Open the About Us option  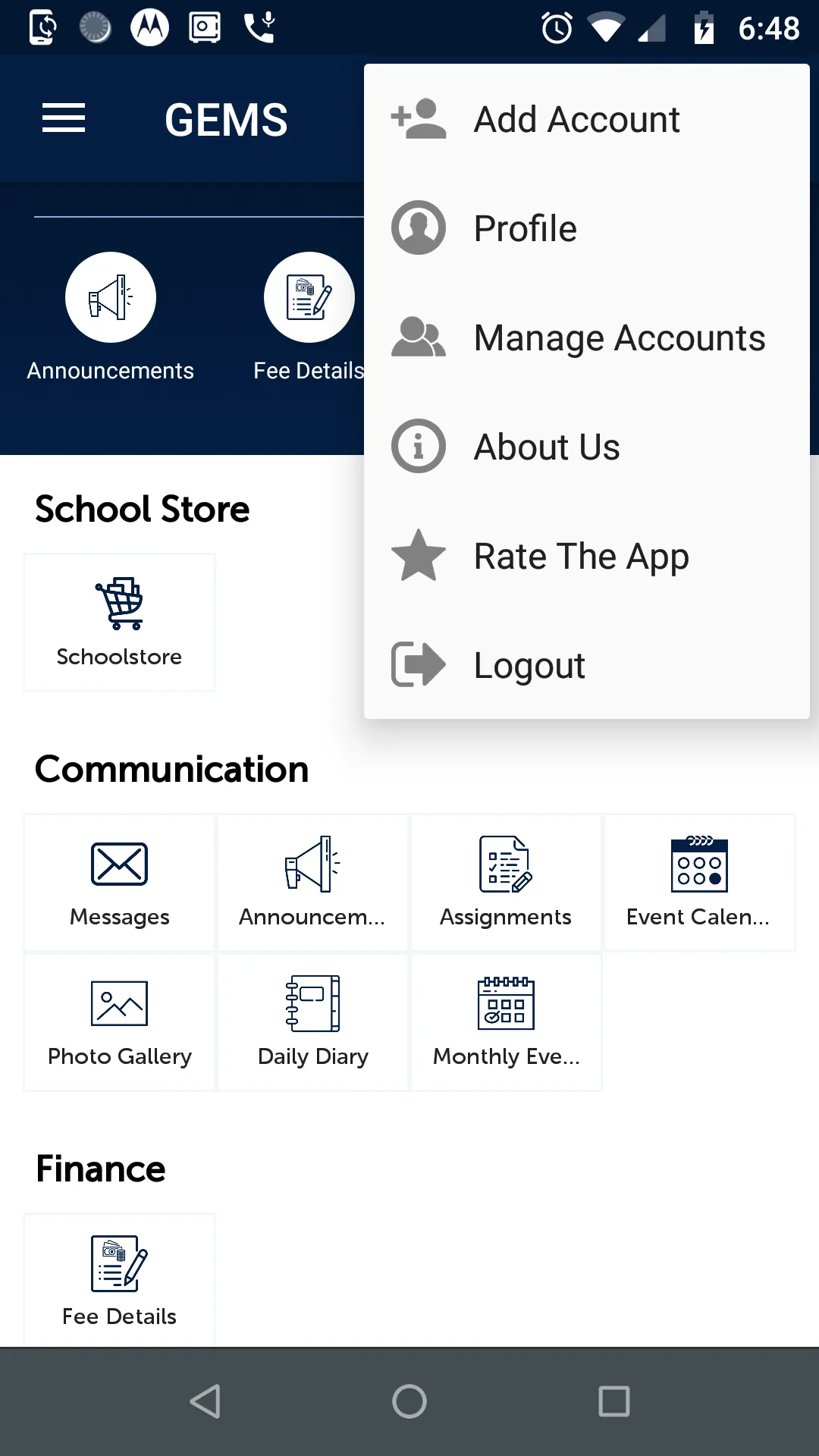(x=546, y=446)
